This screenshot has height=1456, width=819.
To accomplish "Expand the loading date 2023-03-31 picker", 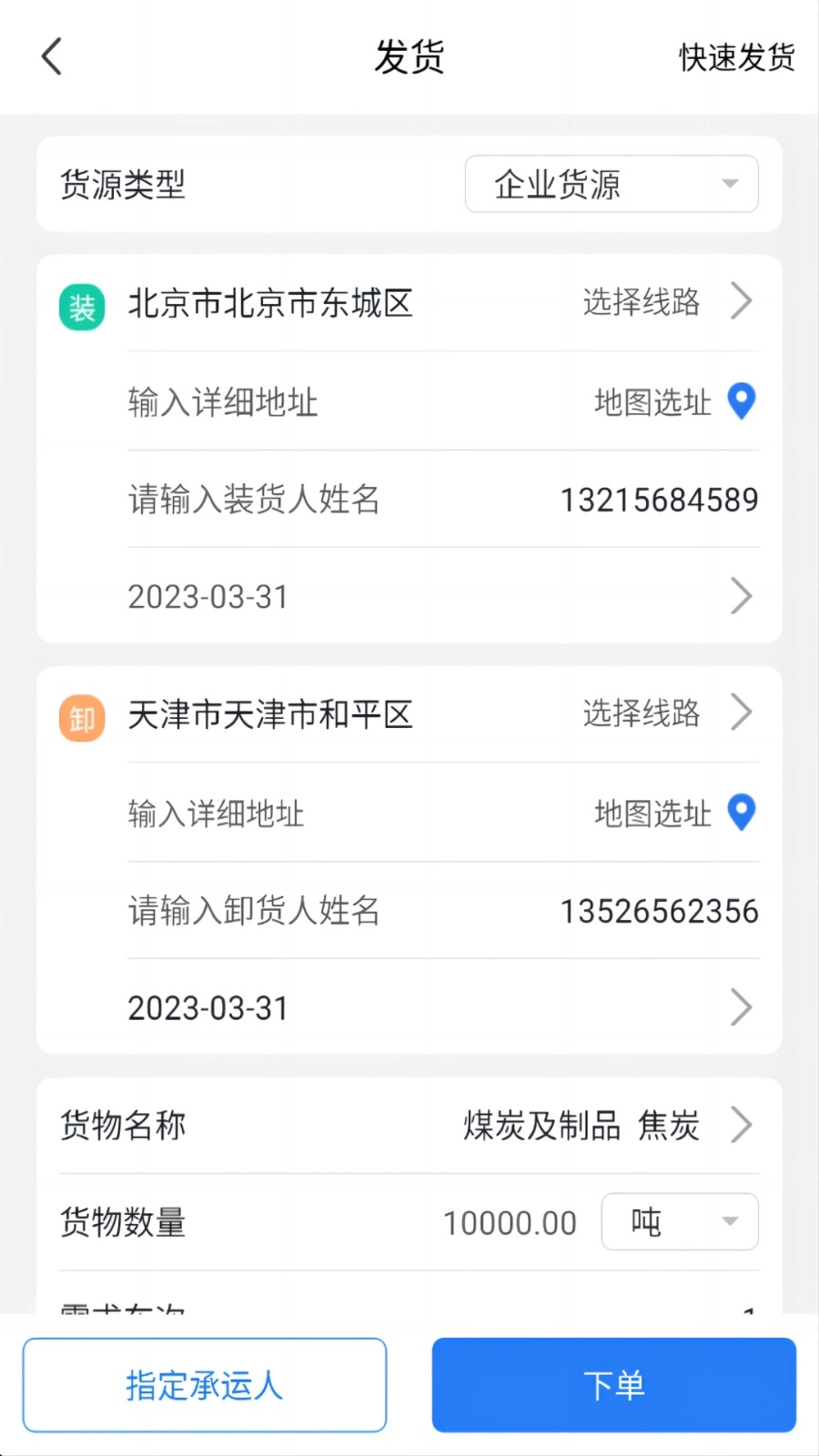I will [x=742, y=596].
